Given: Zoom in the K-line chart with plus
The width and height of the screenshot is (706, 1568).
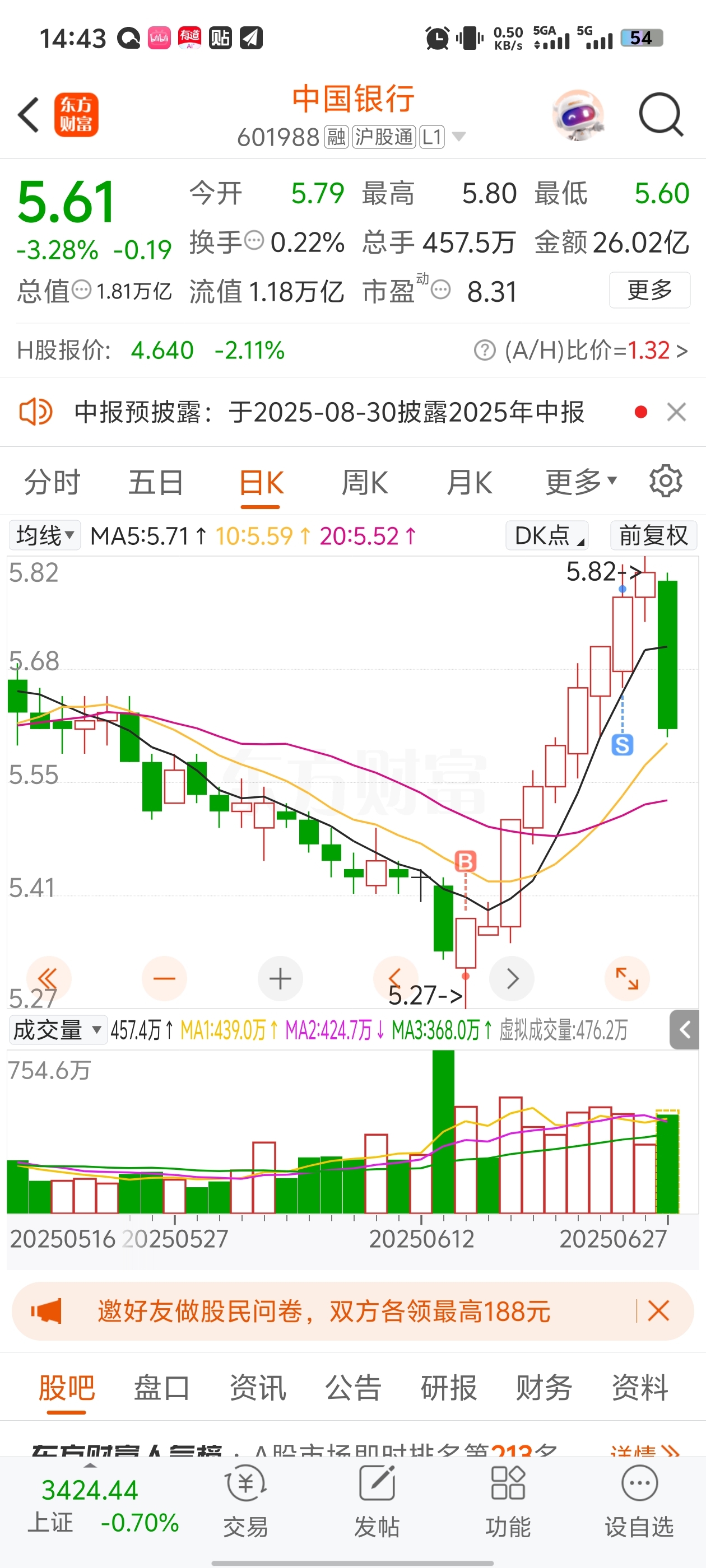Looking at the screenshot, I should point(280,979).
